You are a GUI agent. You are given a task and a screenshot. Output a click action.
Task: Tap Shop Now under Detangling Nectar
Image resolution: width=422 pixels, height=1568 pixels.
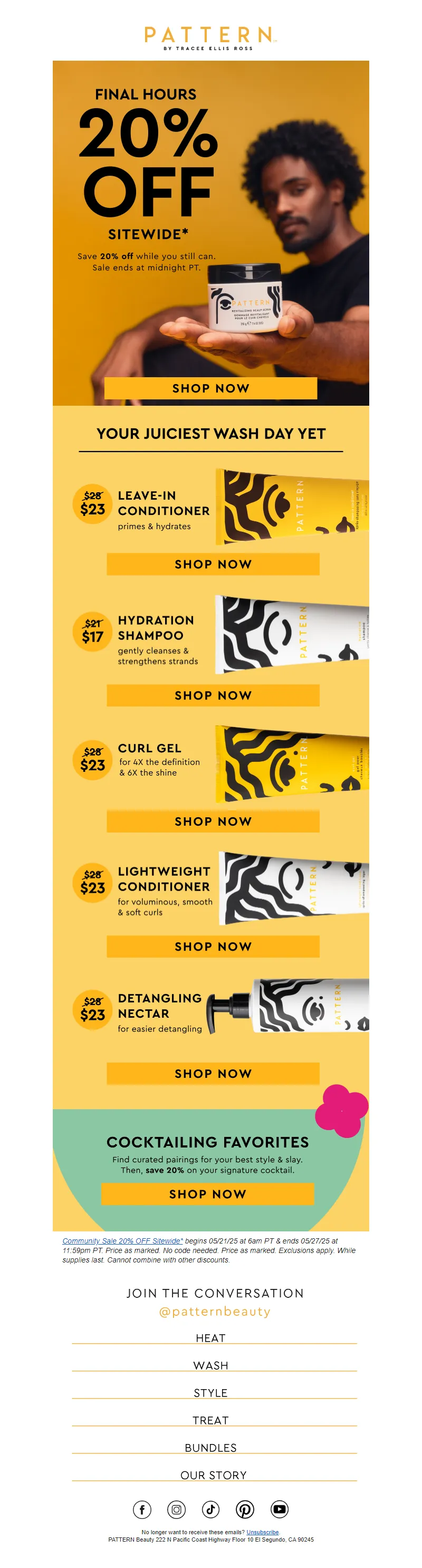[213, 1073]
